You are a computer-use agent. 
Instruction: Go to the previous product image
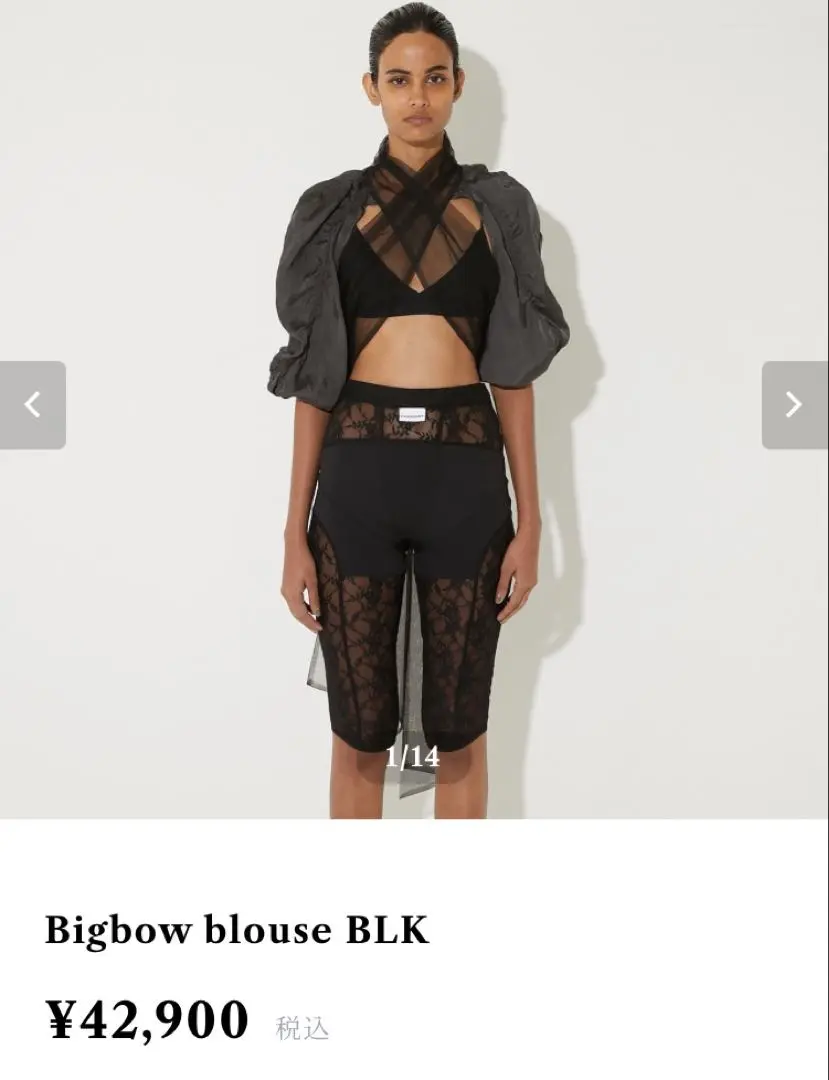pyautogui.click(x=33, y=405)
